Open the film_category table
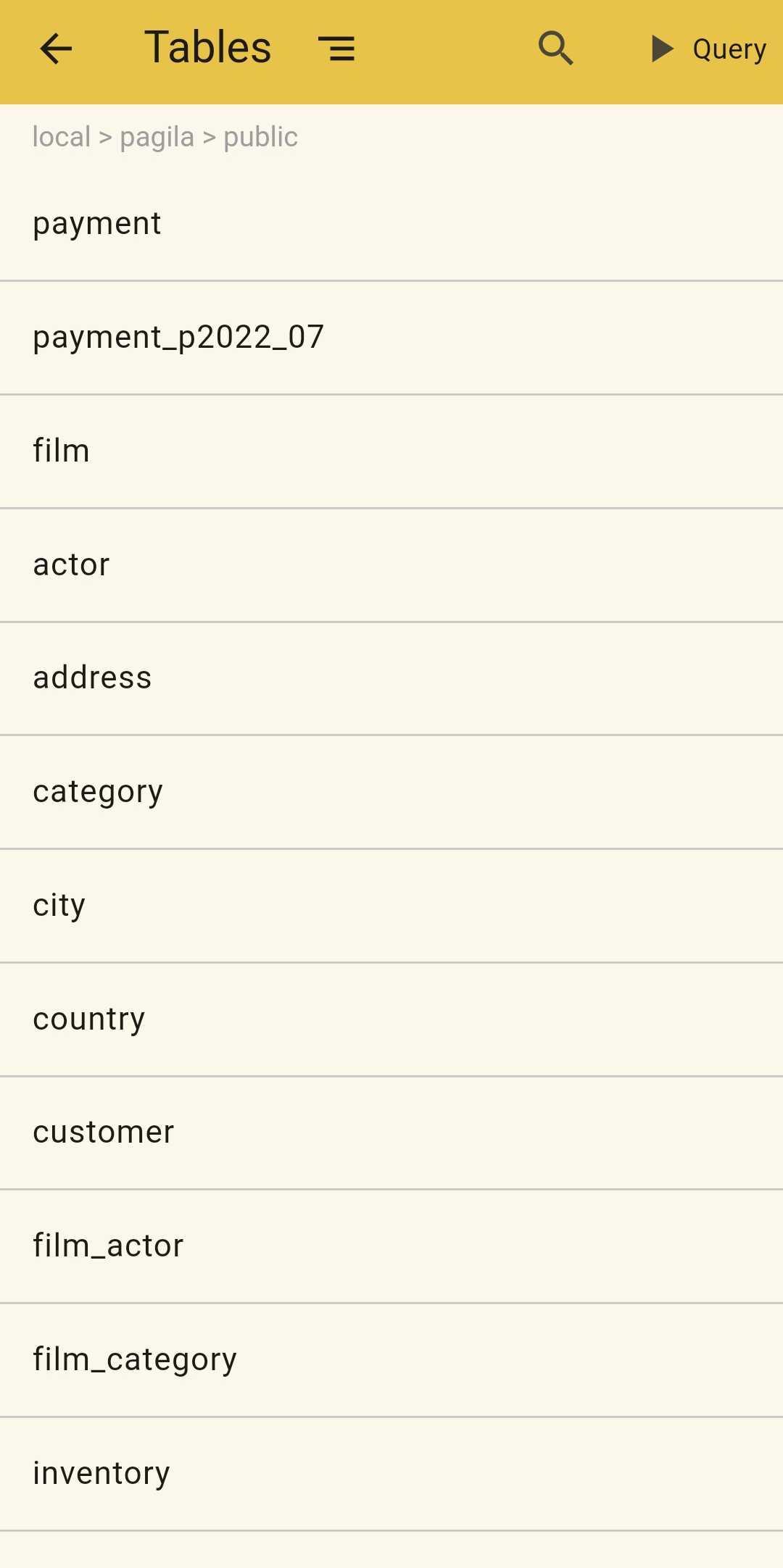The width and height of the screenshot is (783, 1568). pos(391,1360)
